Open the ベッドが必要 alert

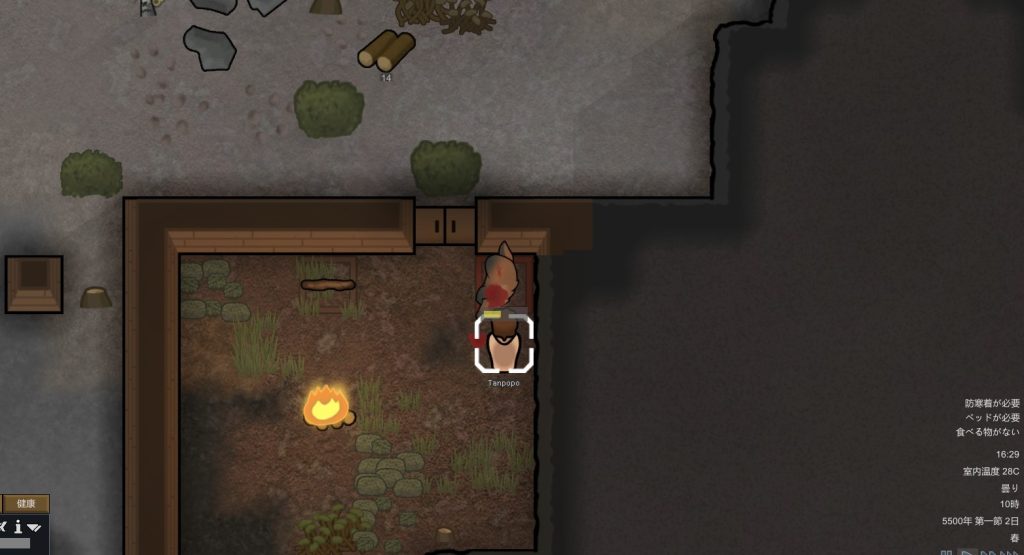click(992, 418)
